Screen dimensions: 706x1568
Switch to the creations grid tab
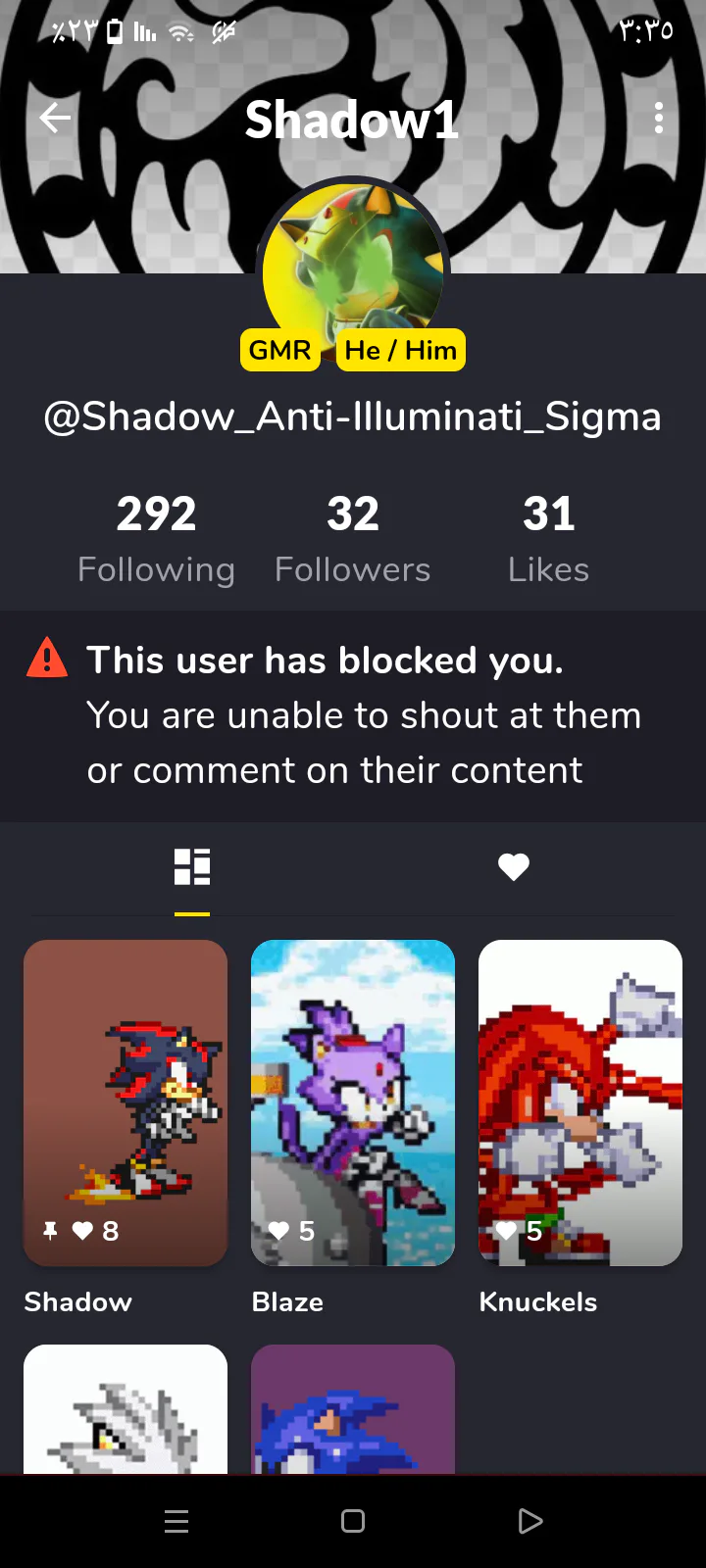(x=192, y=867)
